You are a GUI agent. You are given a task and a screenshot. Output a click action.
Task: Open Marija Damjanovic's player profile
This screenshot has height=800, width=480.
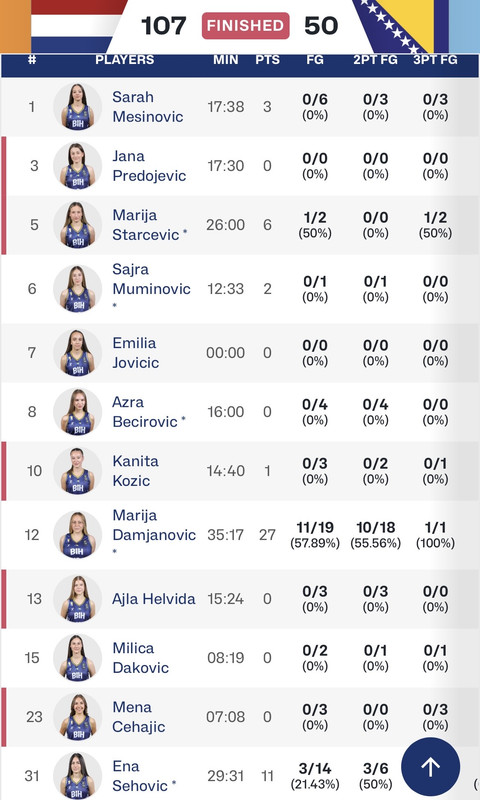154,535
